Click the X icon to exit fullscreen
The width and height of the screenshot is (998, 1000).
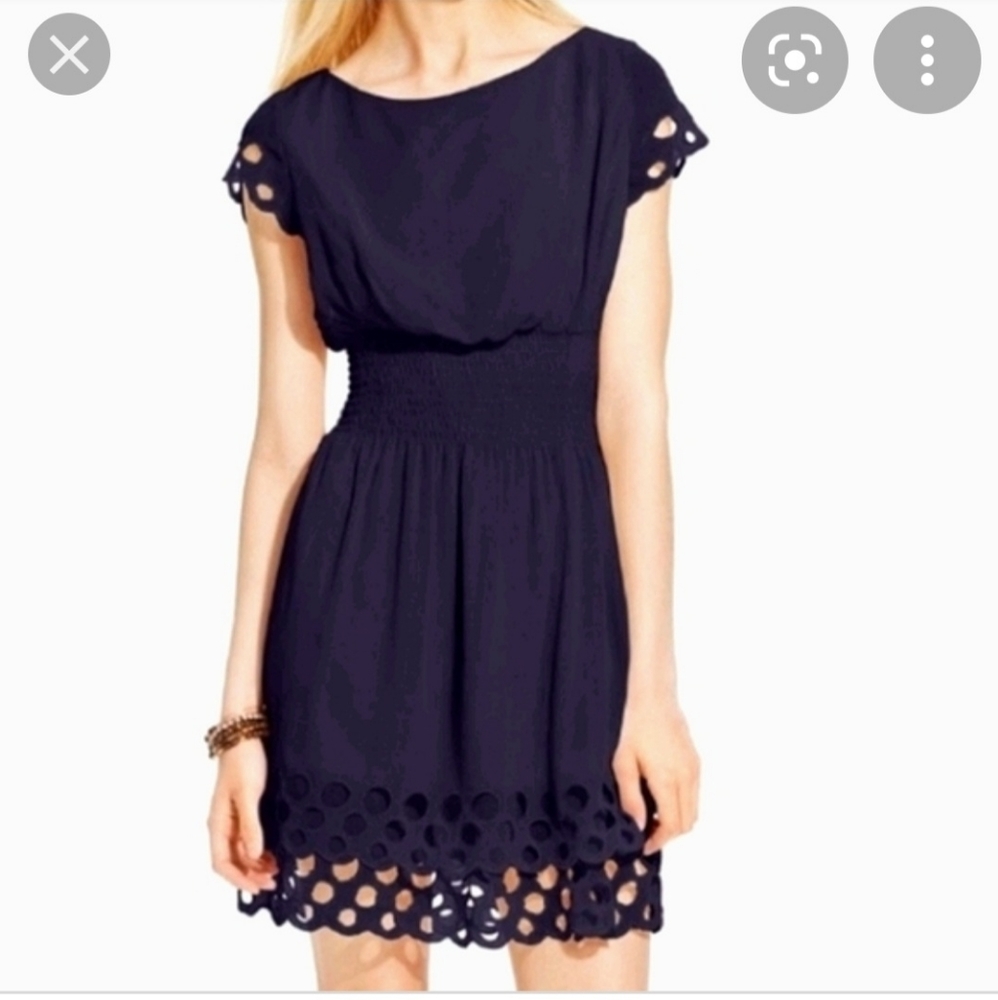[x=68, y=53]
